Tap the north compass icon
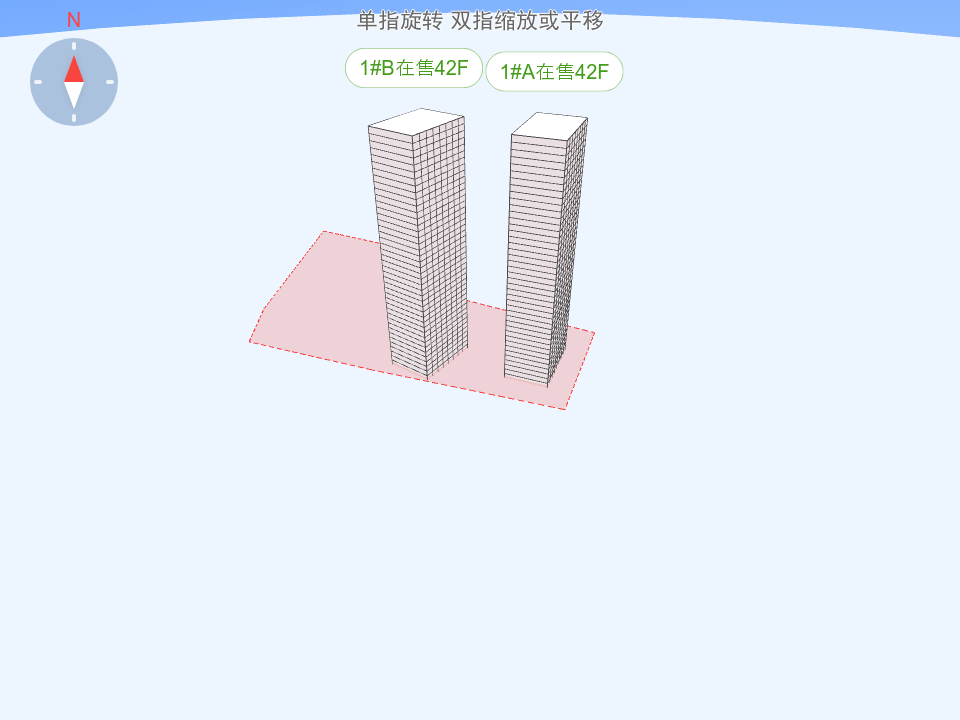This screenshot has width=960, height=720. 74,82
